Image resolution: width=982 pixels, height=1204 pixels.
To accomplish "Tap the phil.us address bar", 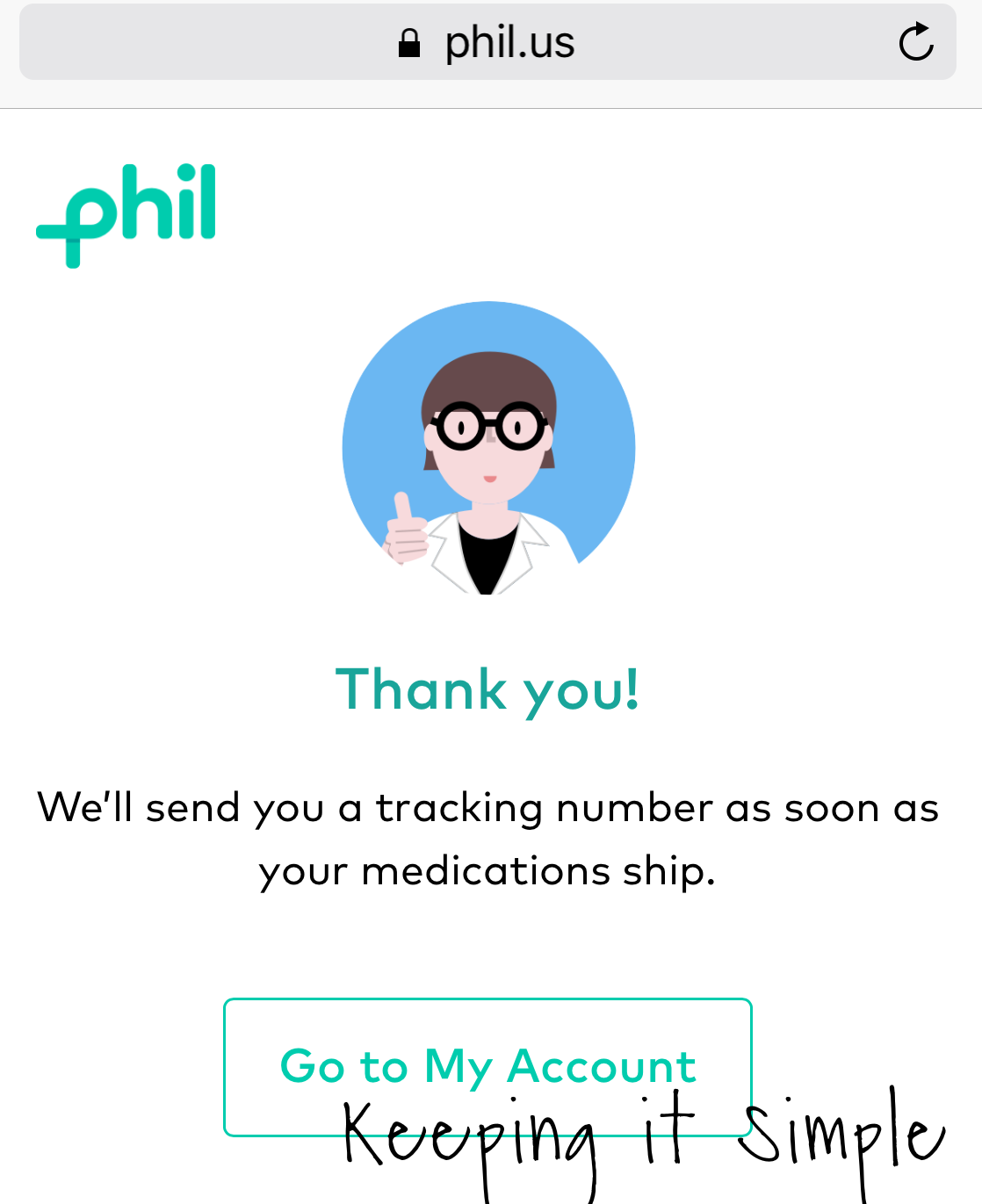I will coord(487,41).
